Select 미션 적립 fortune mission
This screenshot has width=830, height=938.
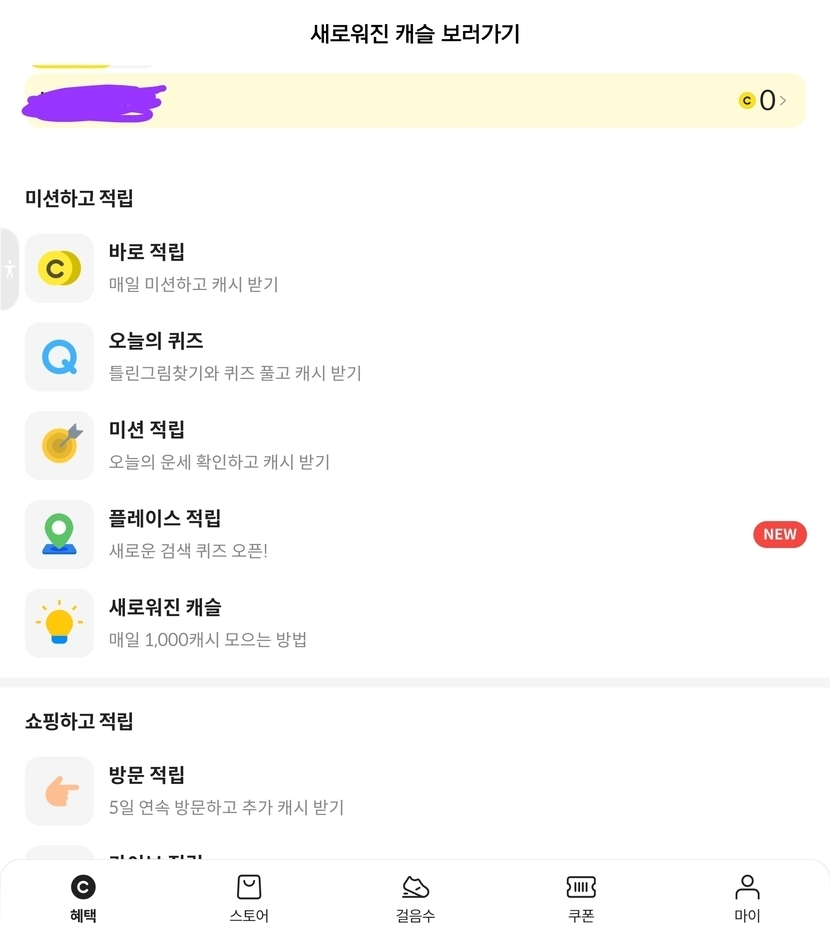click(x=415, y=446)
